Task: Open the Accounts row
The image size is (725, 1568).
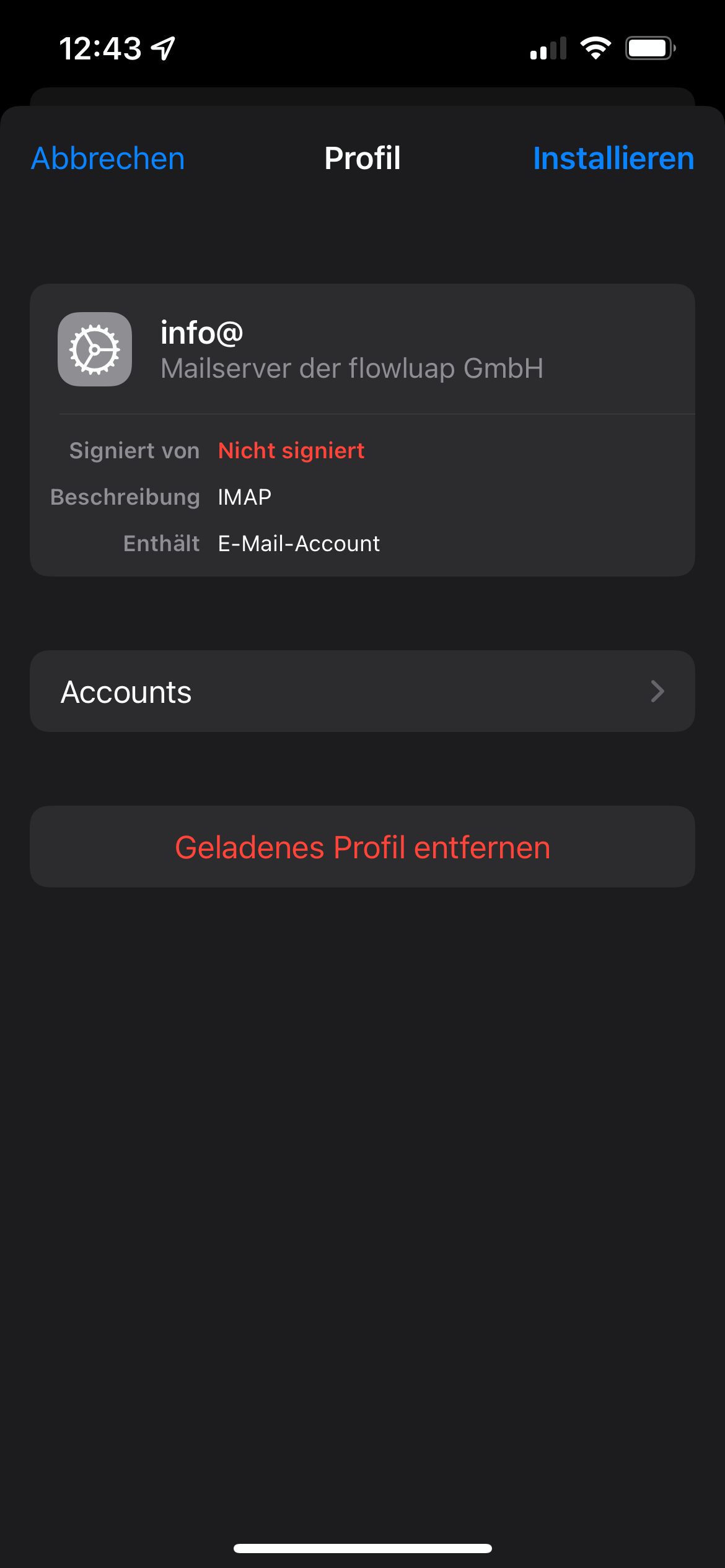Action: (362, 691)
